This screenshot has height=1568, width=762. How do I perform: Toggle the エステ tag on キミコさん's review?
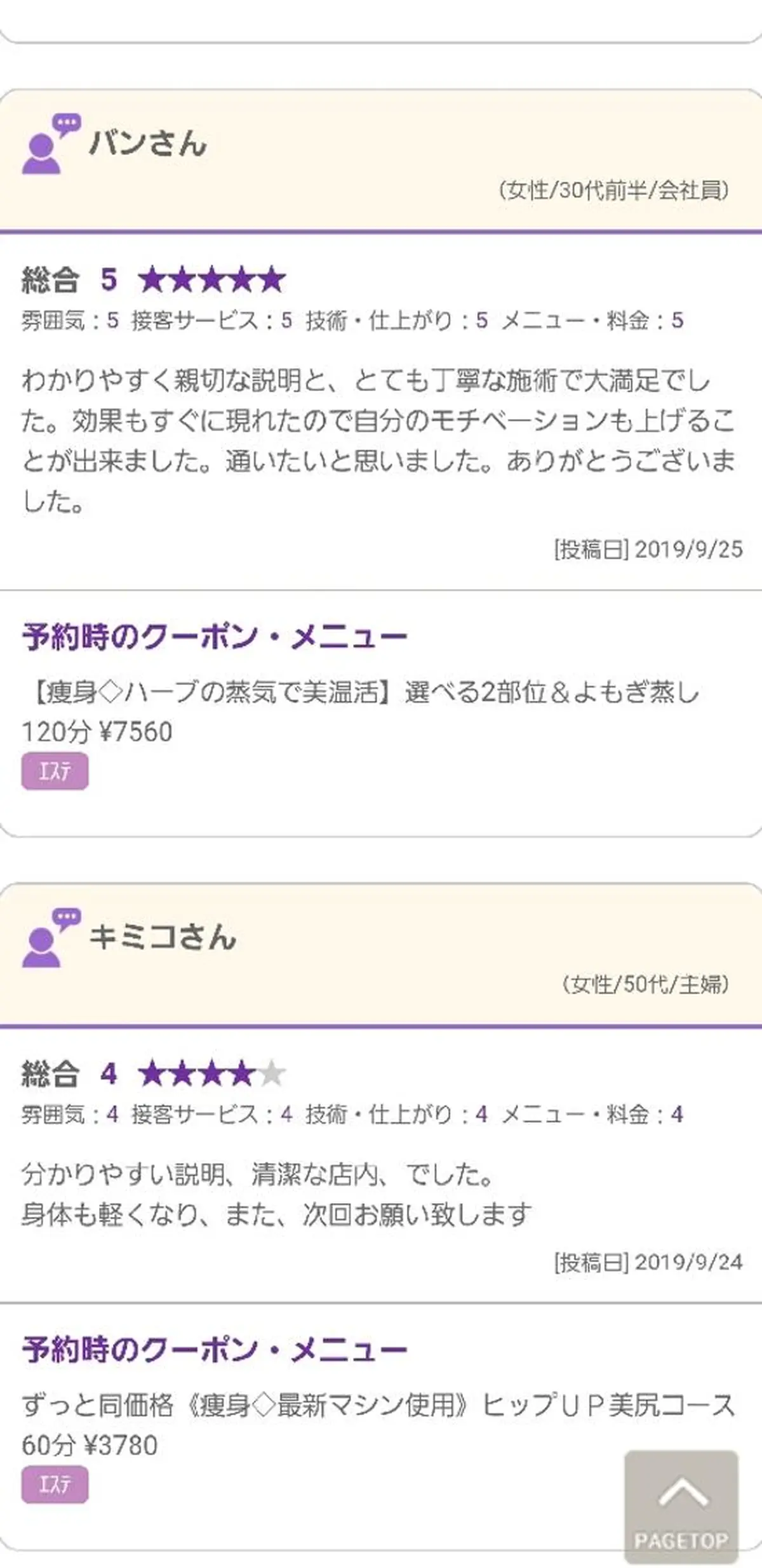click(x=55, y=1485)
